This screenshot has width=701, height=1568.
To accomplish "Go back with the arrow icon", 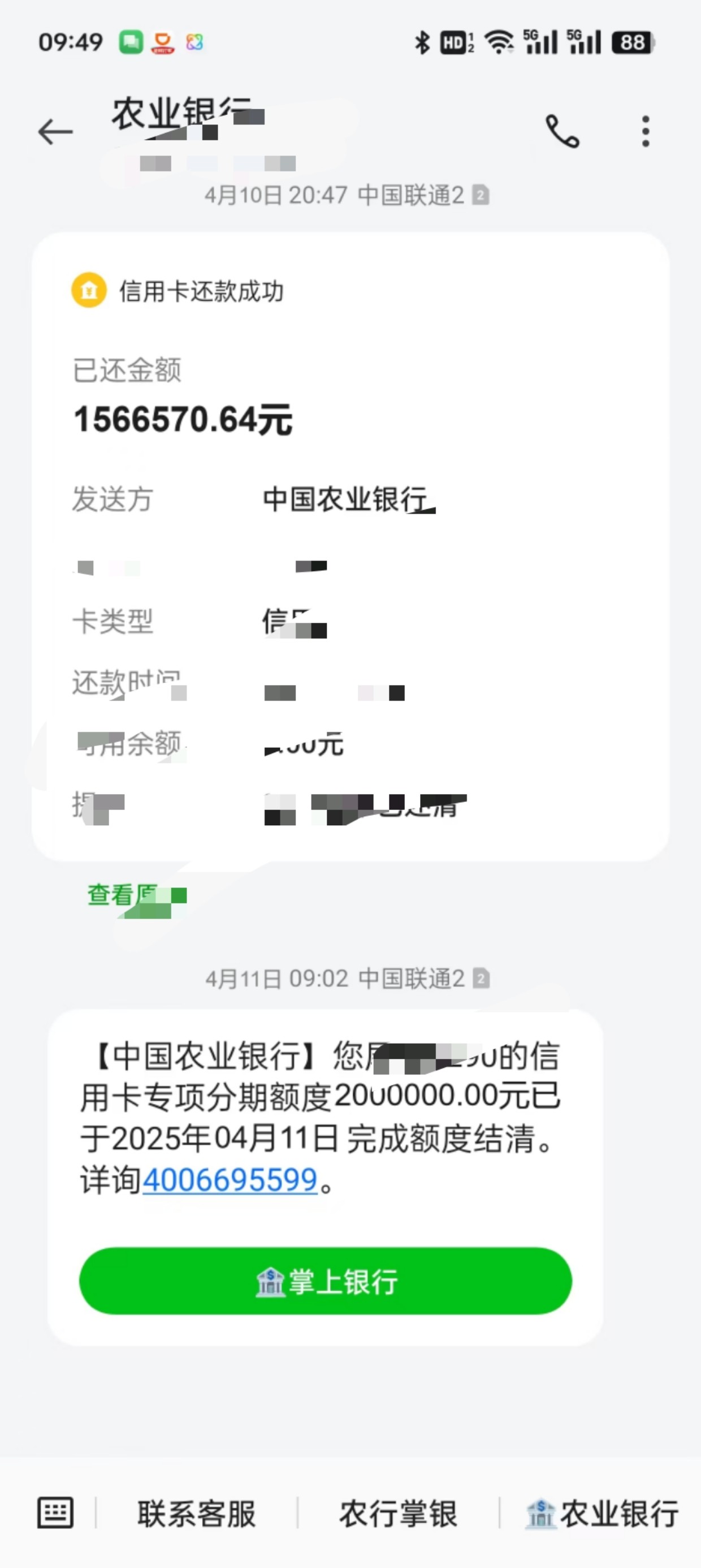I will (x=55, y=131).
